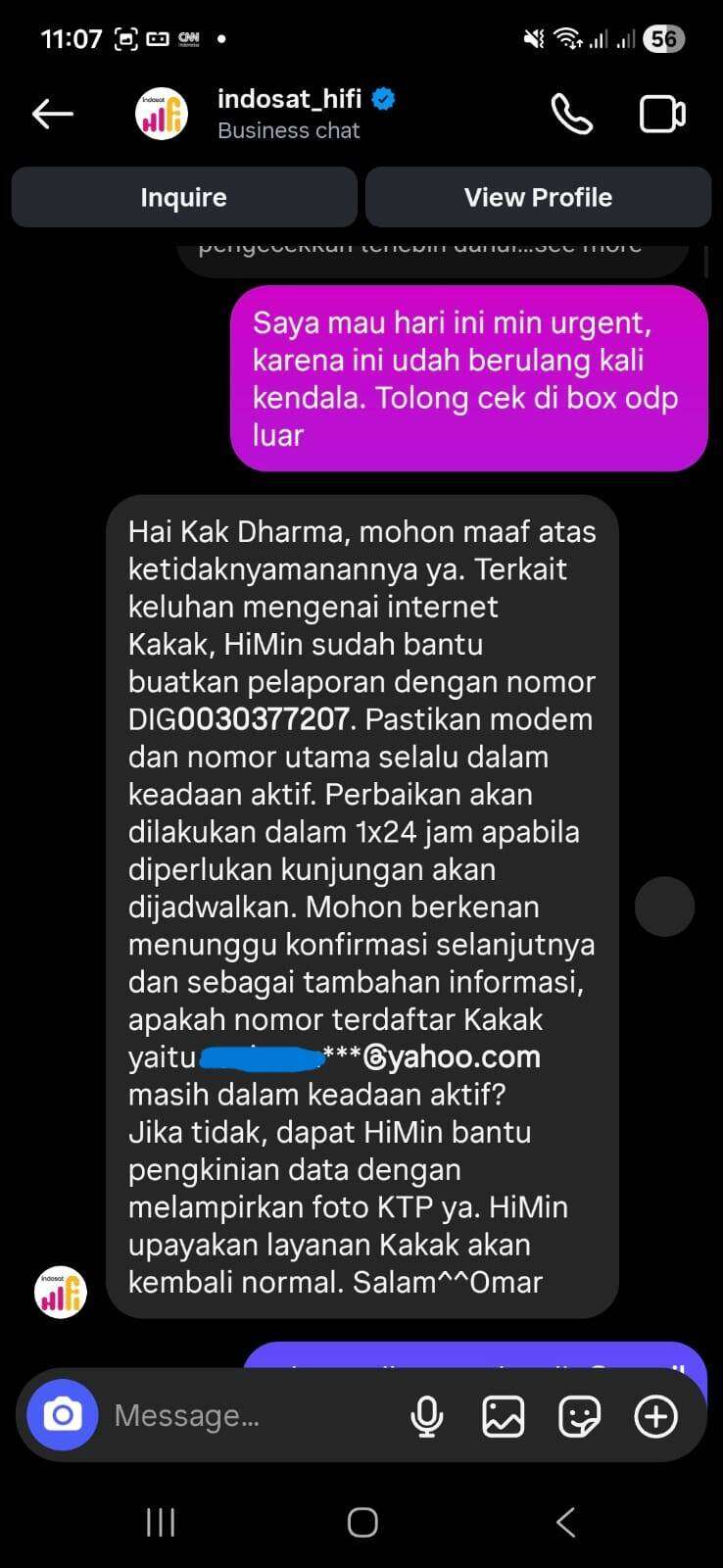Screen dimensions: 723x1568
Task: Open View Profile for indosat_hifi
Action: tap(538, 197)
